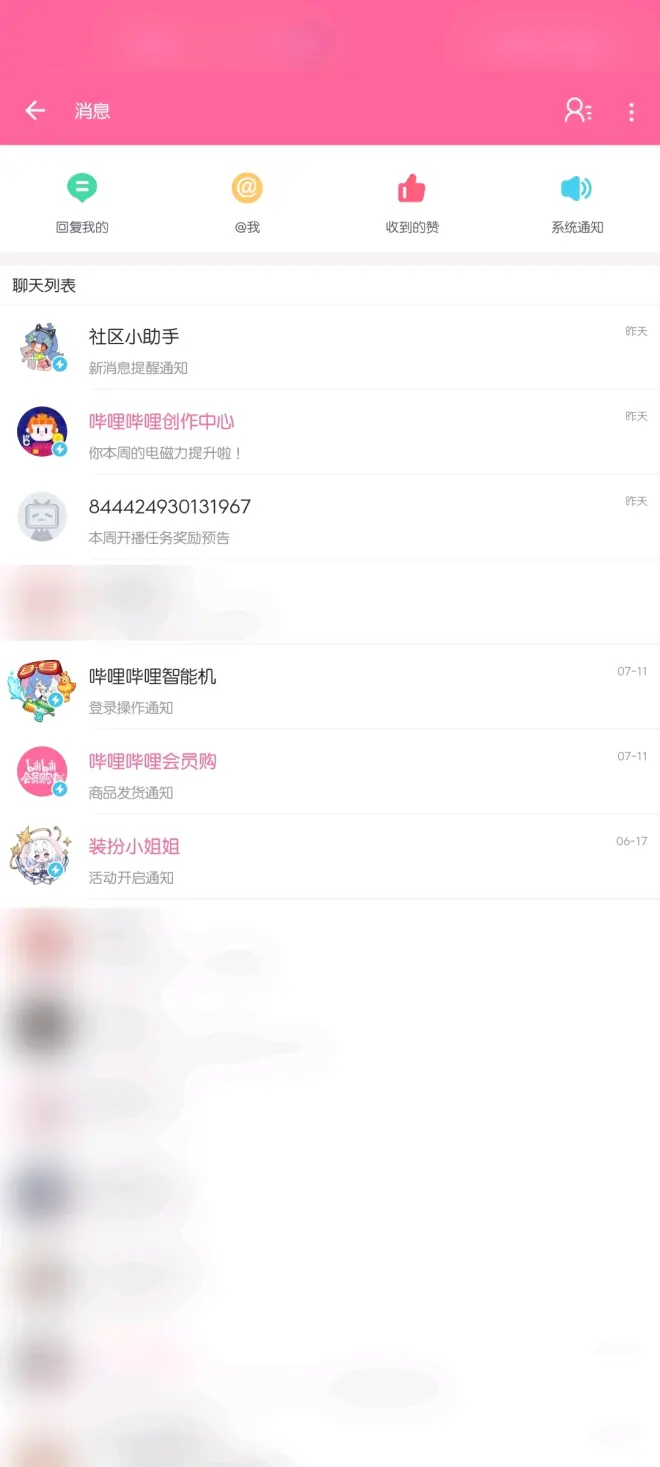Go back from the 消息 page
The width and height of the screenshot is (660, 1467).
[35, 111]
